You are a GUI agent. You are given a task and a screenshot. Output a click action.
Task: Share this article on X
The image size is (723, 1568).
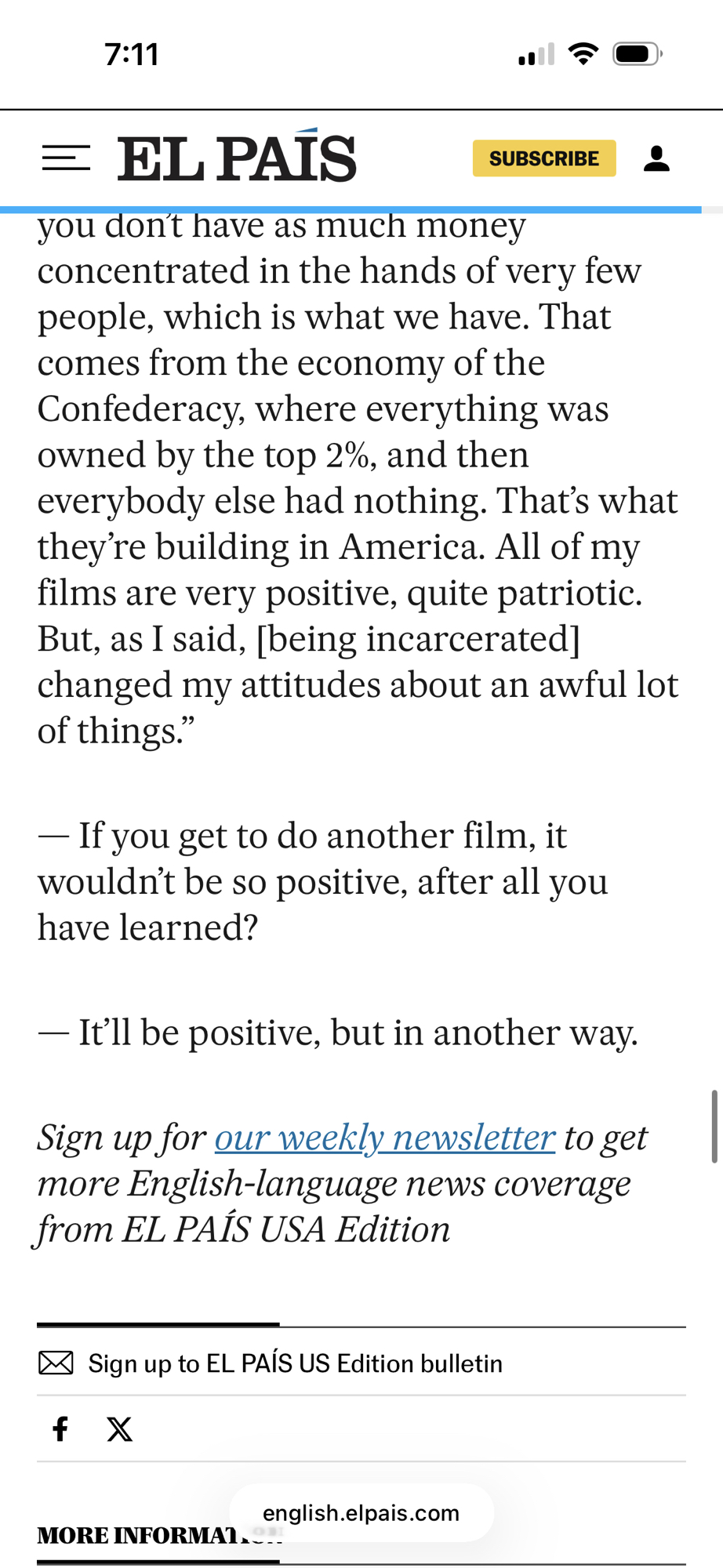point(119,1429)
